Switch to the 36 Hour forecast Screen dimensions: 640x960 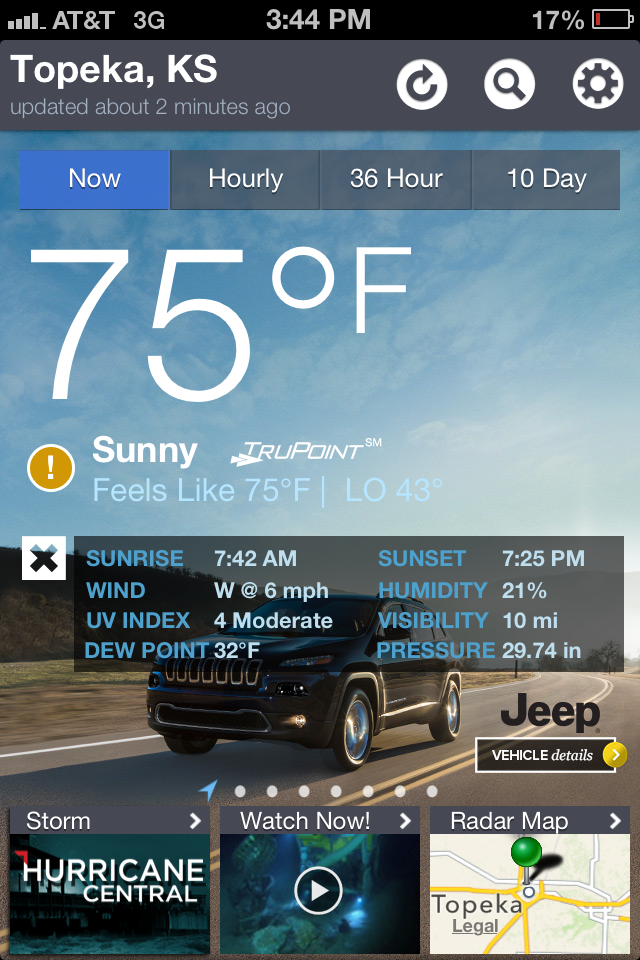pyautogui.click(x=396, y=180)
